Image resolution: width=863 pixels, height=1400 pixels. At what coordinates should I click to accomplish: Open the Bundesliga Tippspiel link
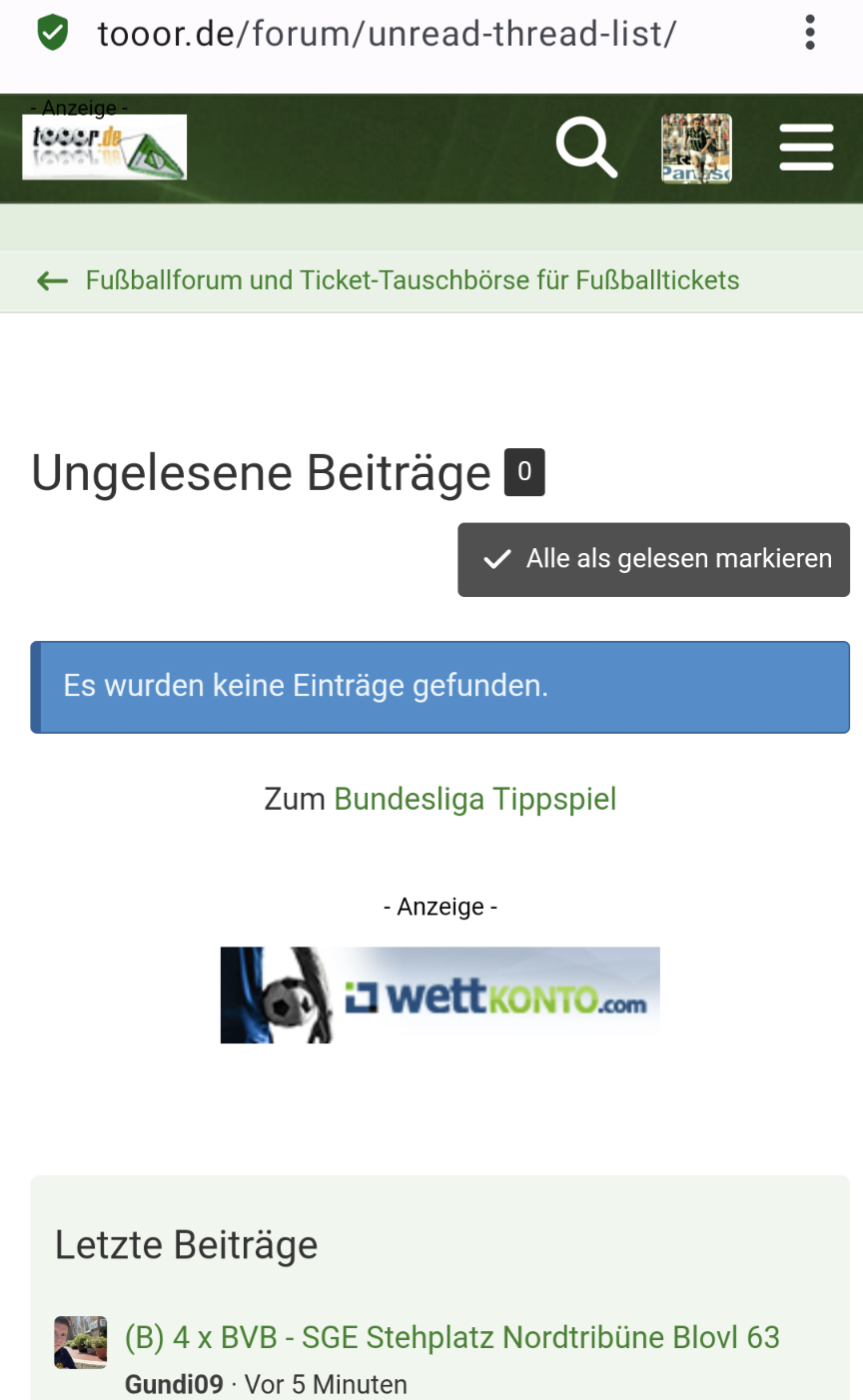coord(475,799)
